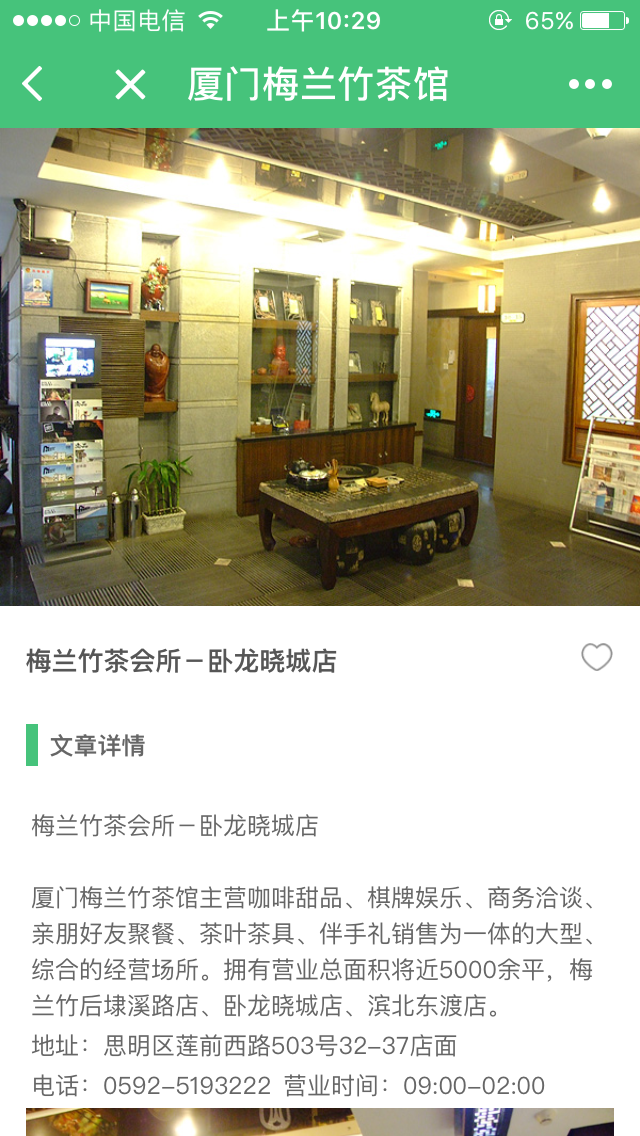Open the three-dot more options menu

[590, 85]
